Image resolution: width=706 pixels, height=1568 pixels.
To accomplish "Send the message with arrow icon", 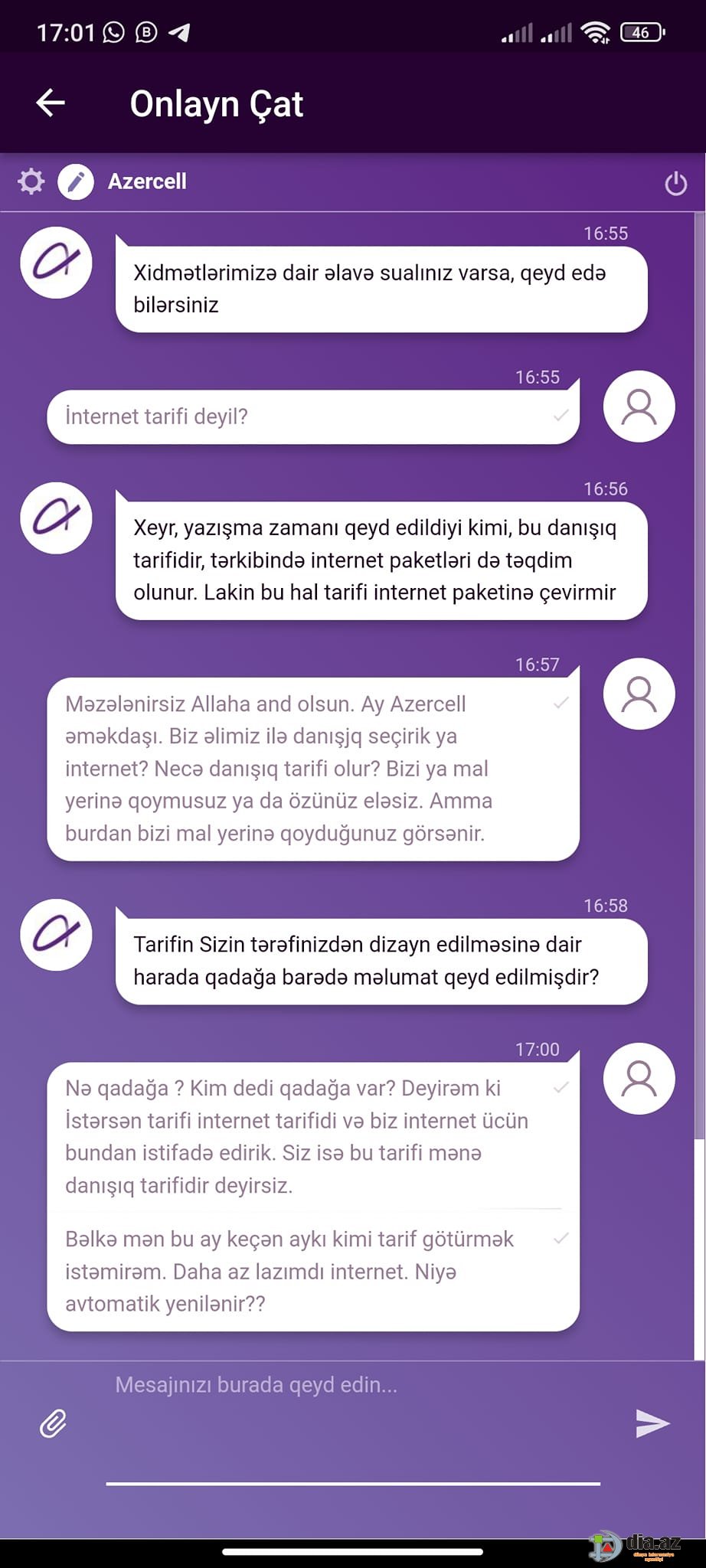I will [x=652, y=1423].
